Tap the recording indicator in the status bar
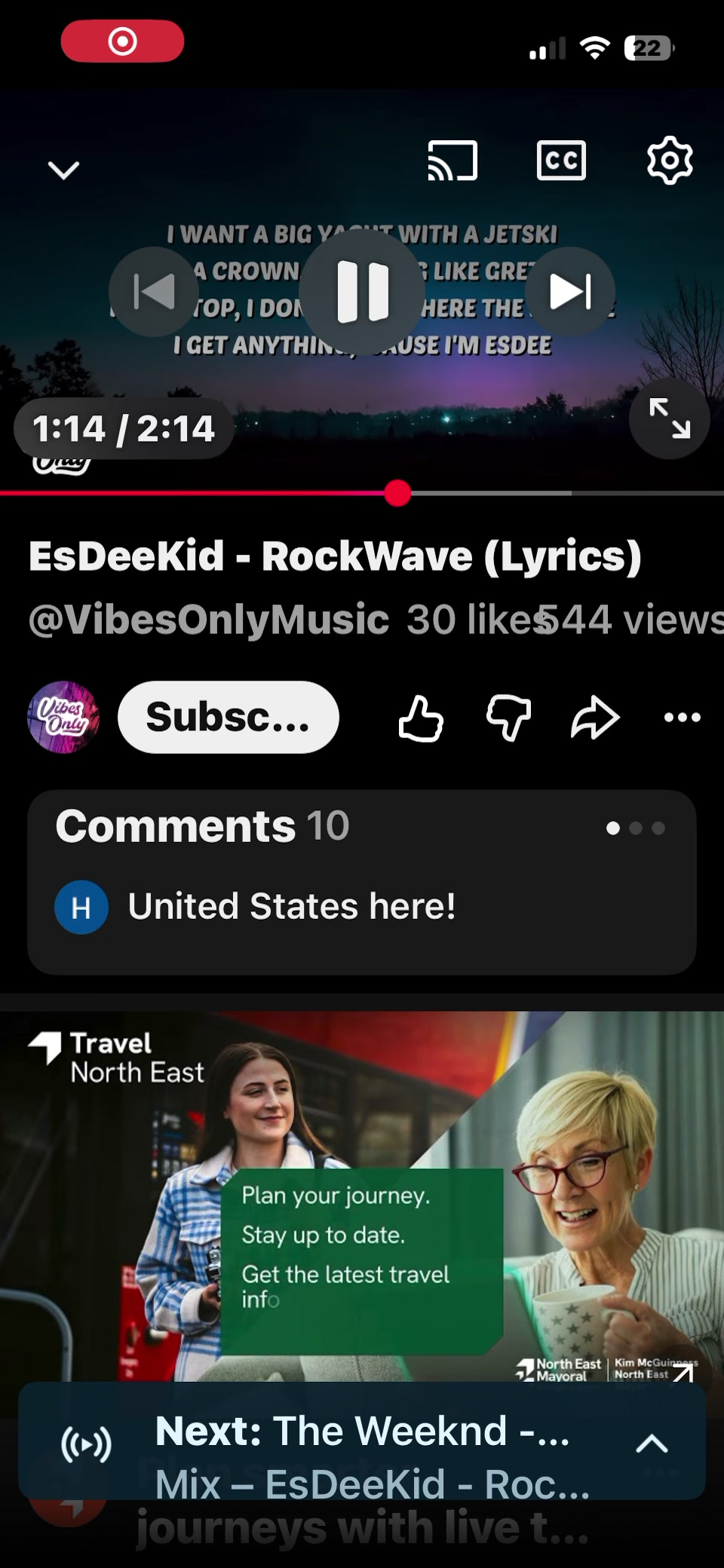The height and width of the screenshot is (1568, 724). pyautogui.click(x=122, y=41)
